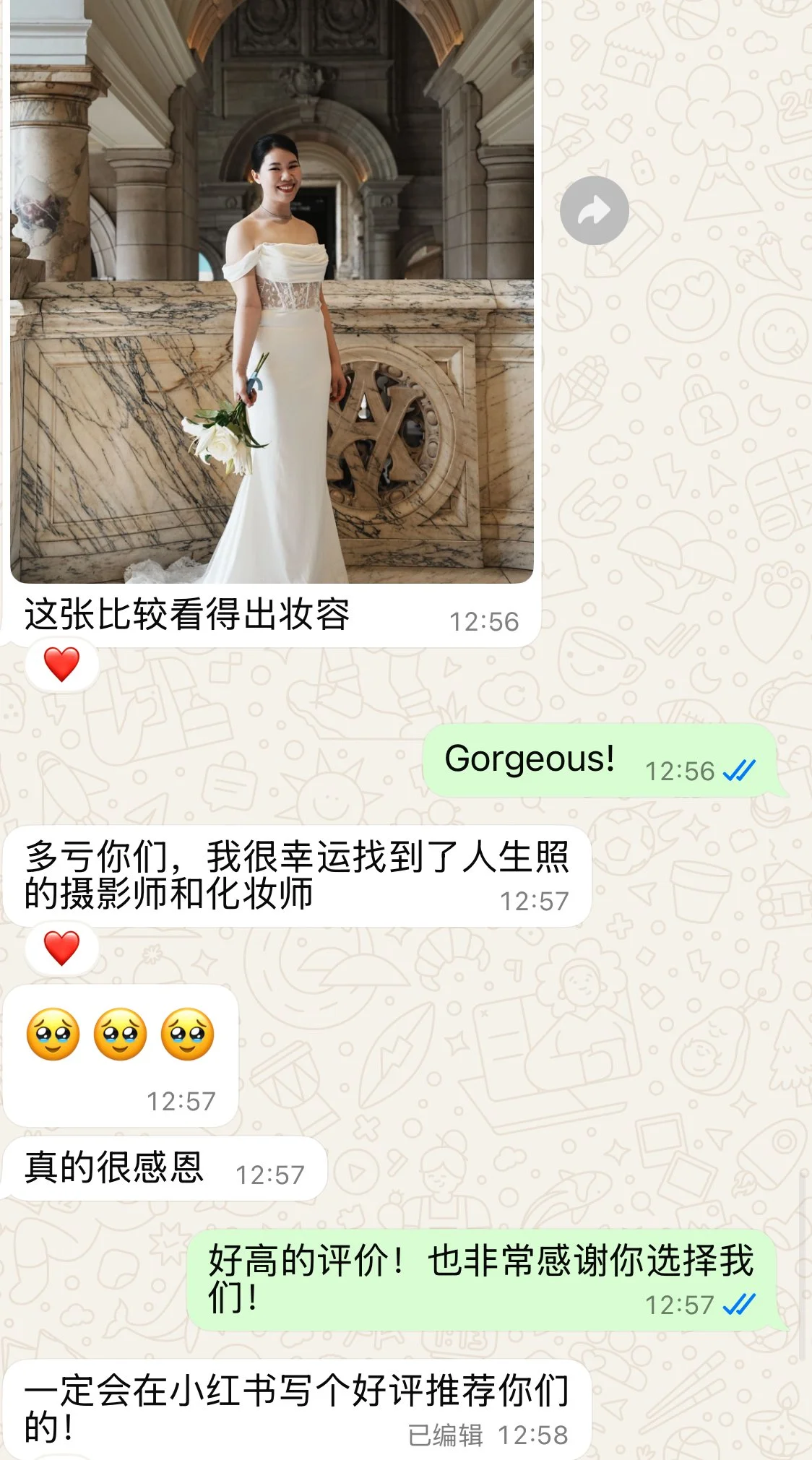Open the bridal photo in full view

click(272, 290)
